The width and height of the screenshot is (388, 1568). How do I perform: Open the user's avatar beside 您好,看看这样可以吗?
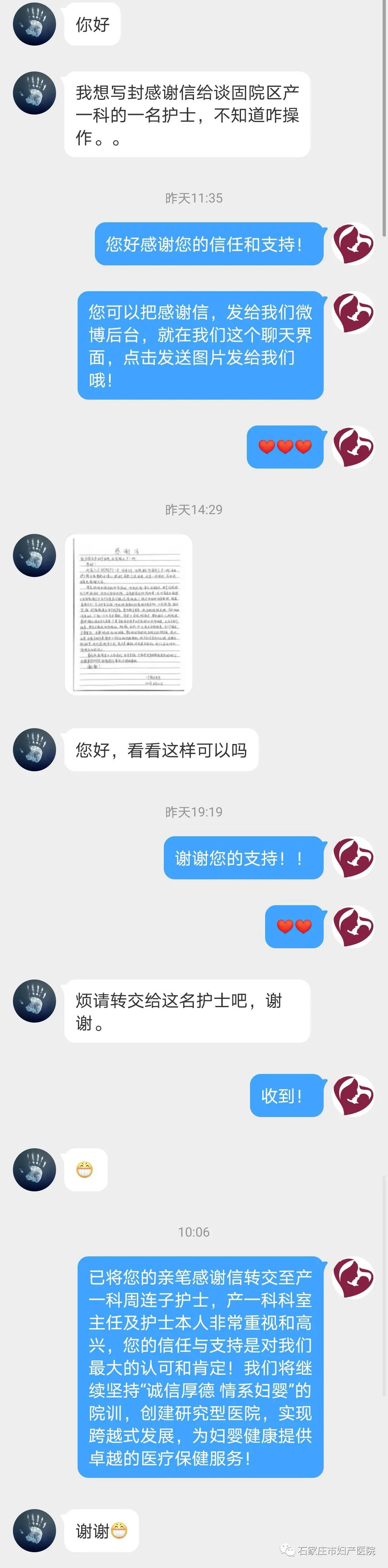point(35,749)
